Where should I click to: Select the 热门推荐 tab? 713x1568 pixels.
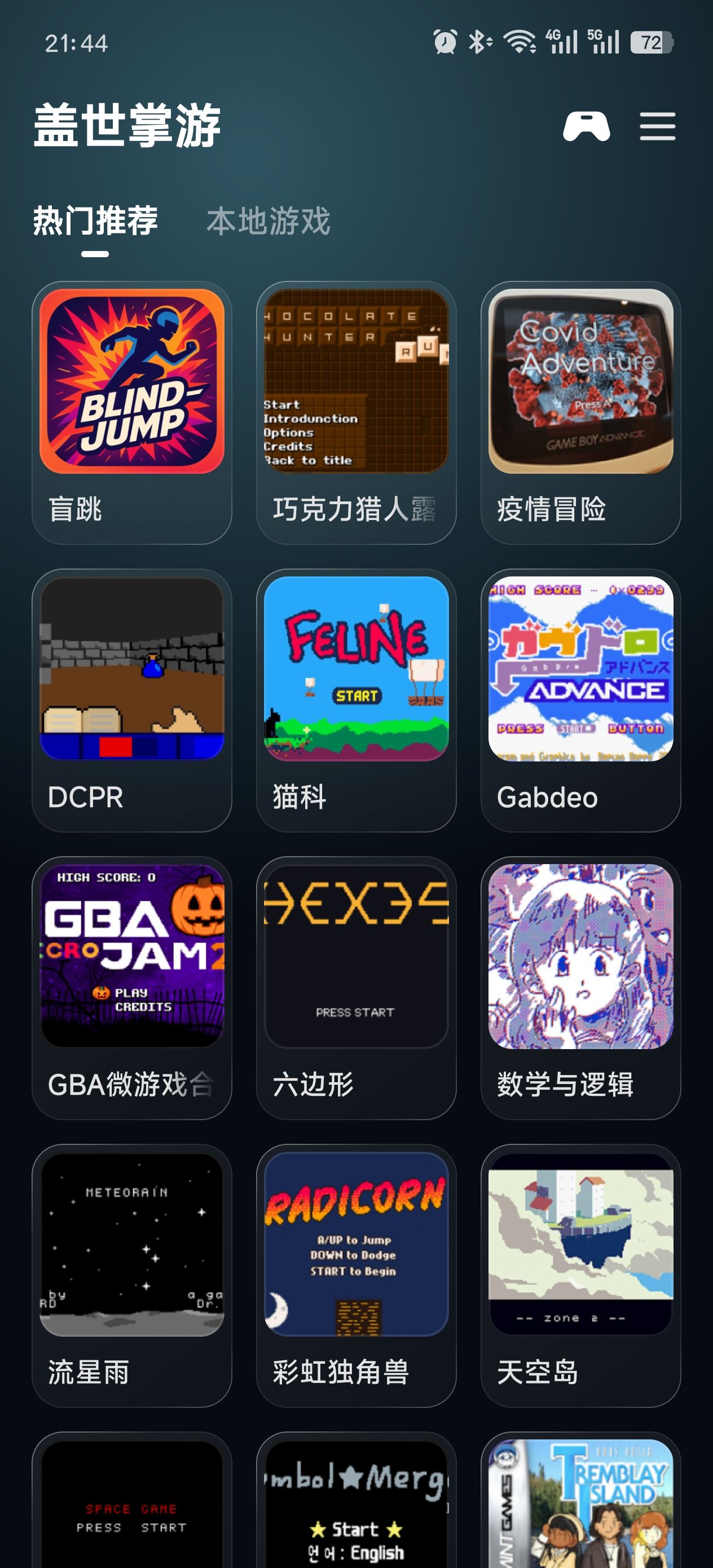coord(95,221)
